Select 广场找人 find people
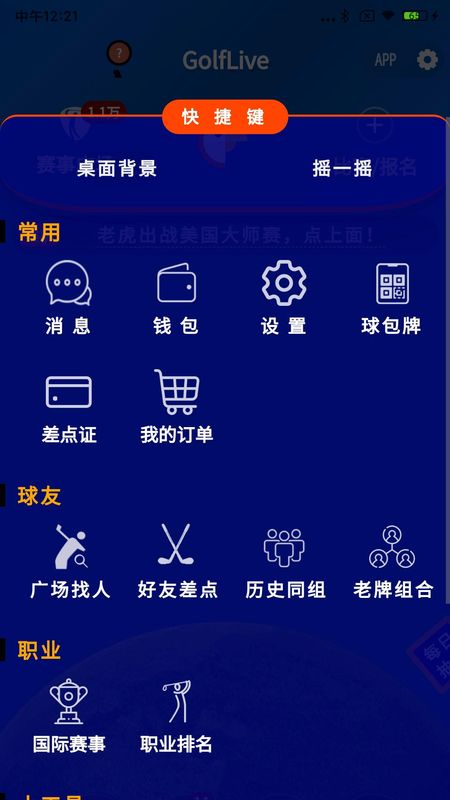The image size is (450, 800). tap(70, 562)
